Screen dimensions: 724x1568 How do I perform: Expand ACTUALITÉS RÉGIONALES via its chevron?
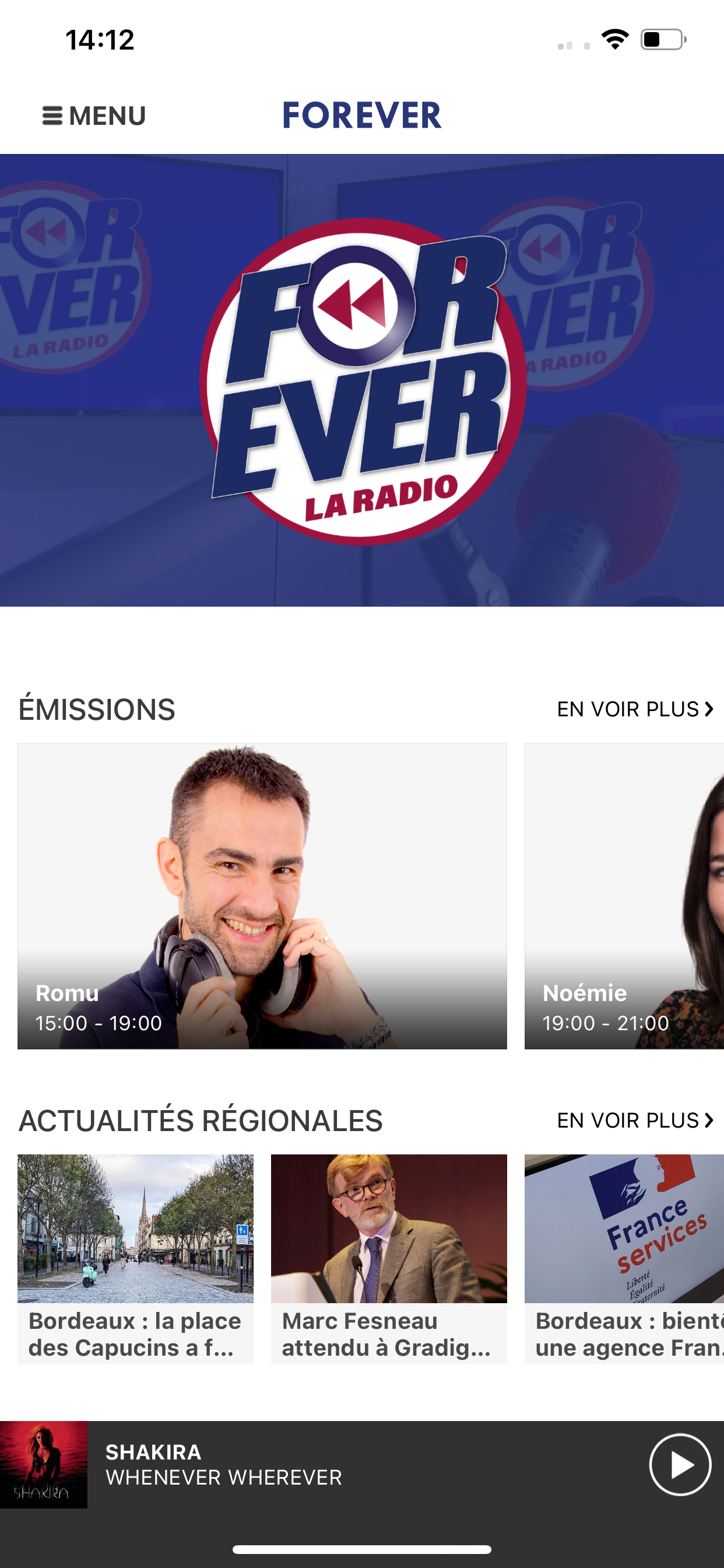coord(708,1120)
